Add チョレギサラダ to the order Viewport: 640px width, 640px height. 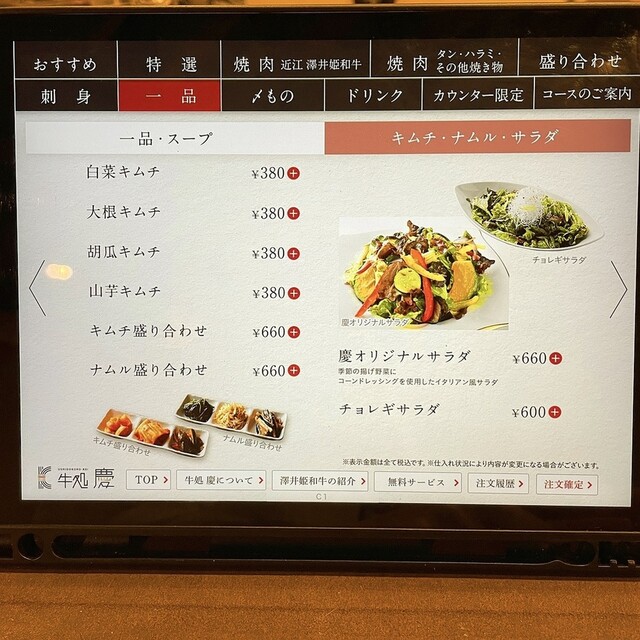click(554, 411)
